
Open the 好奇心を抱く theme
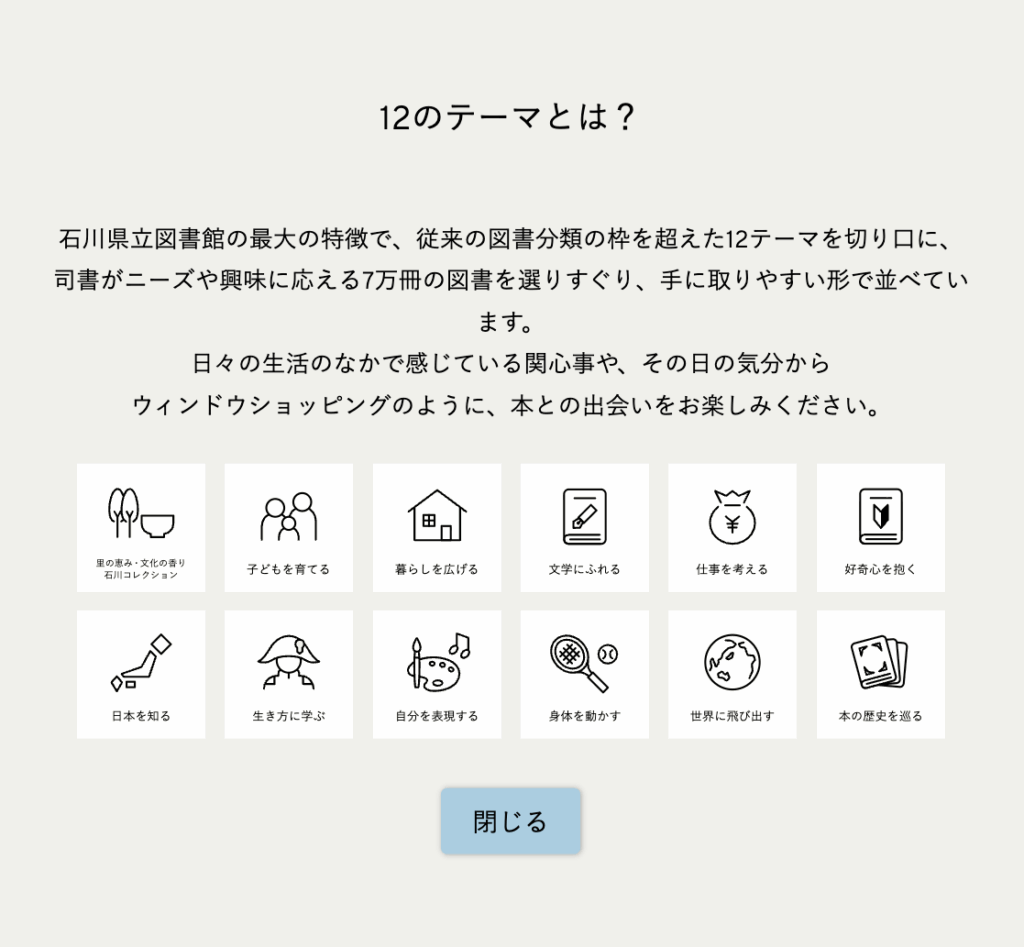pos(880,528)
